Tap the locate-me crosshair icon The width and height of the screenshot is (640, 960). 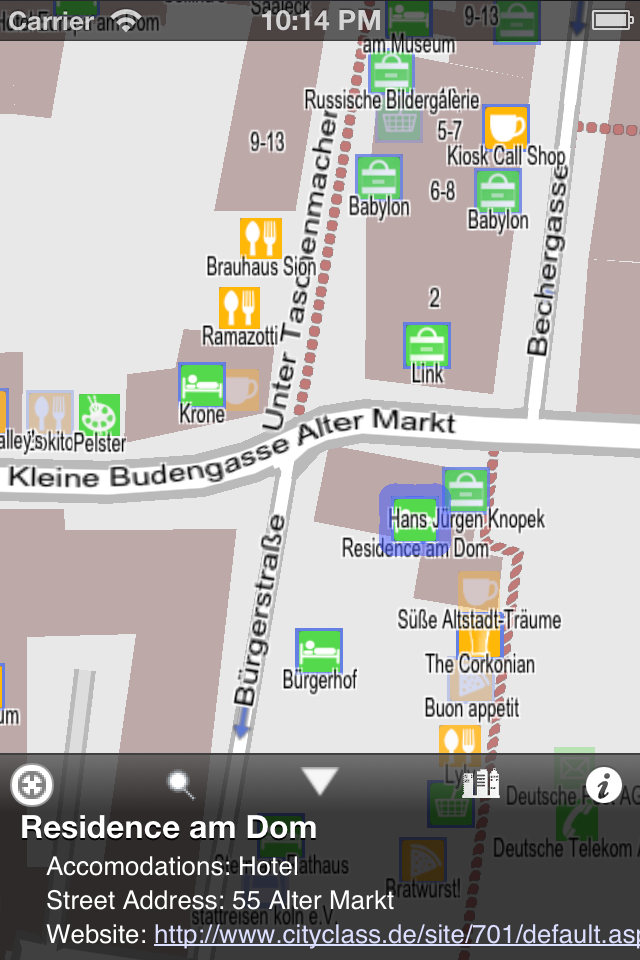pyautogui.click(x=32, y=786)
